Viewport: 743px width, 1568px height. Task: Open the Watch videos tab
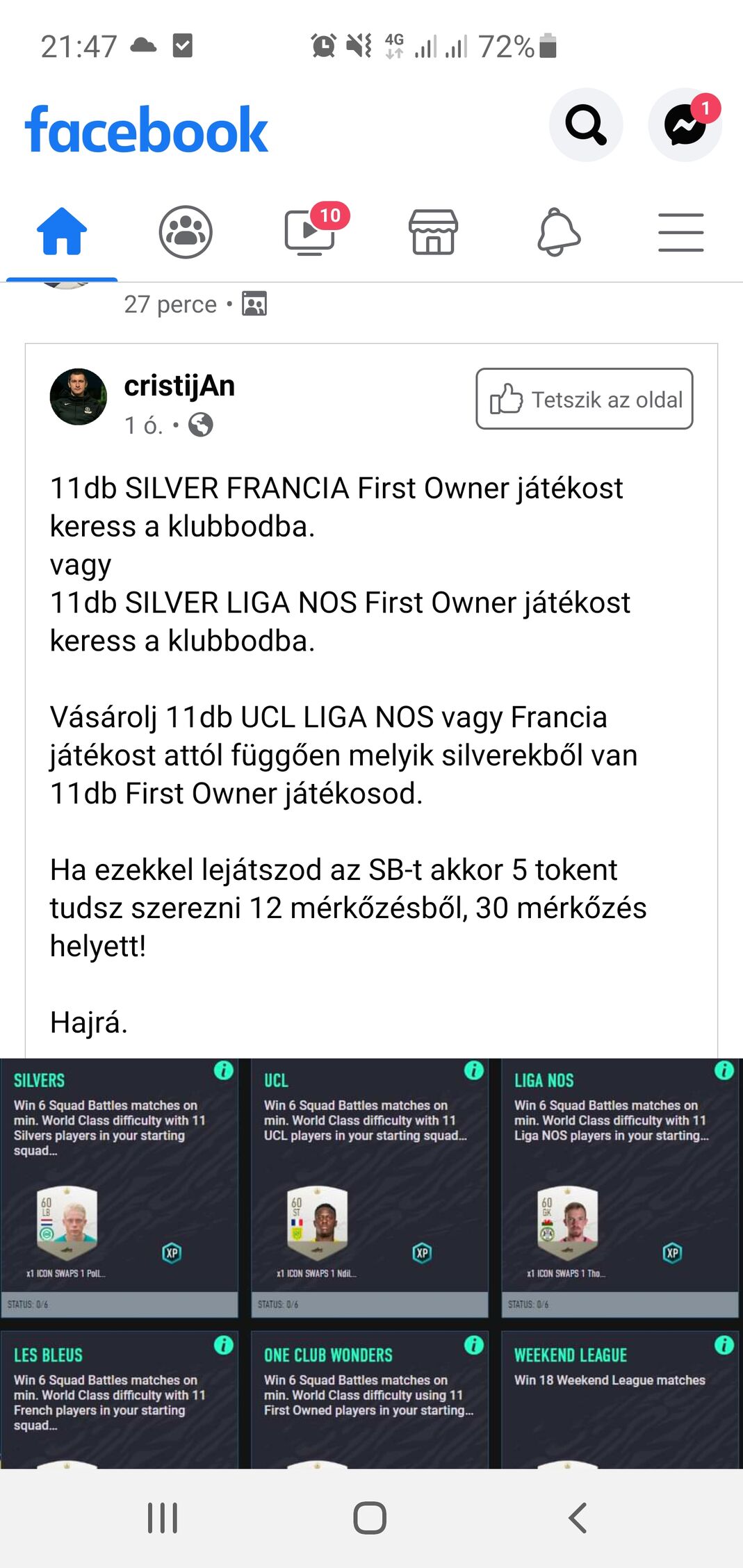coord(310,232)
